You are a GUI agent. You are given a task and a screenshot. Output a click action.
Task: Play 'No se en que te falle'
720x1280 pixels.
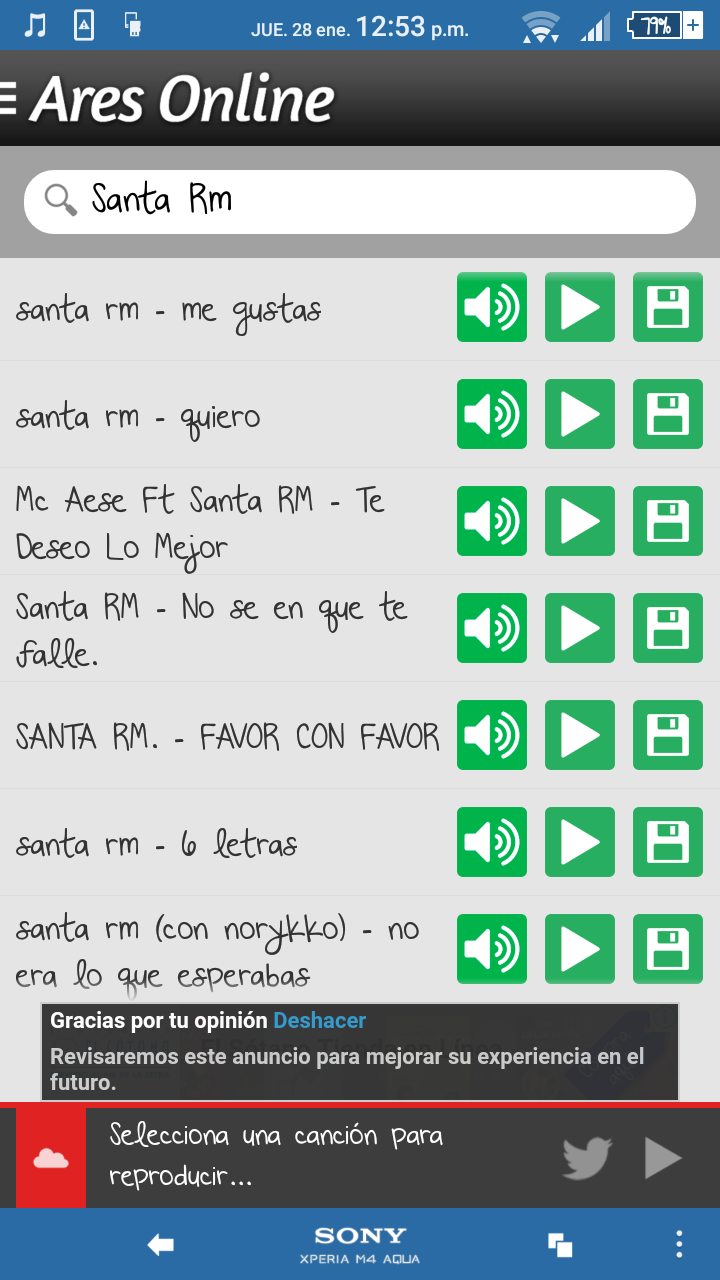[580, 628]
